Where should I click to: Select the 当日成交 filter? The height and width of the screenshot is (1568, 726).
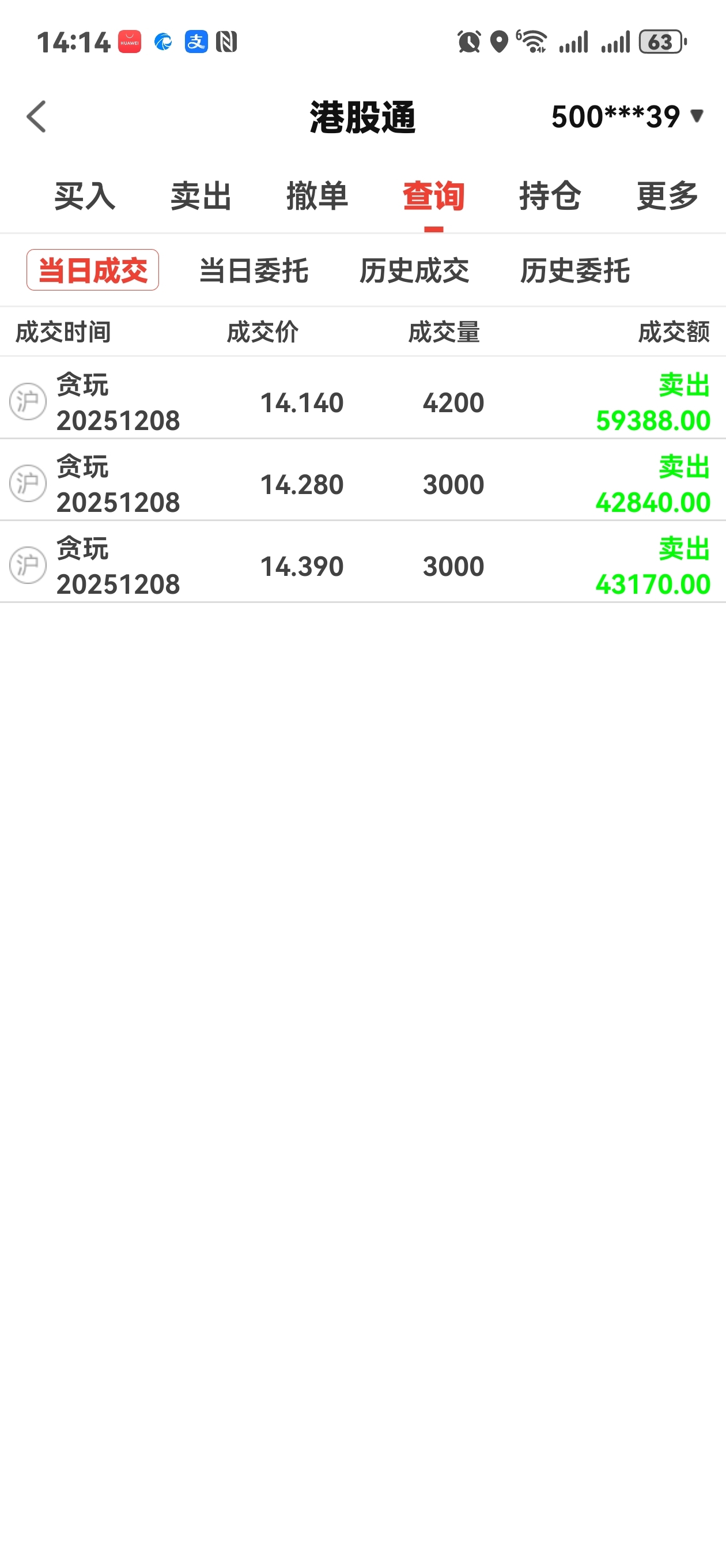click(93, 270)
